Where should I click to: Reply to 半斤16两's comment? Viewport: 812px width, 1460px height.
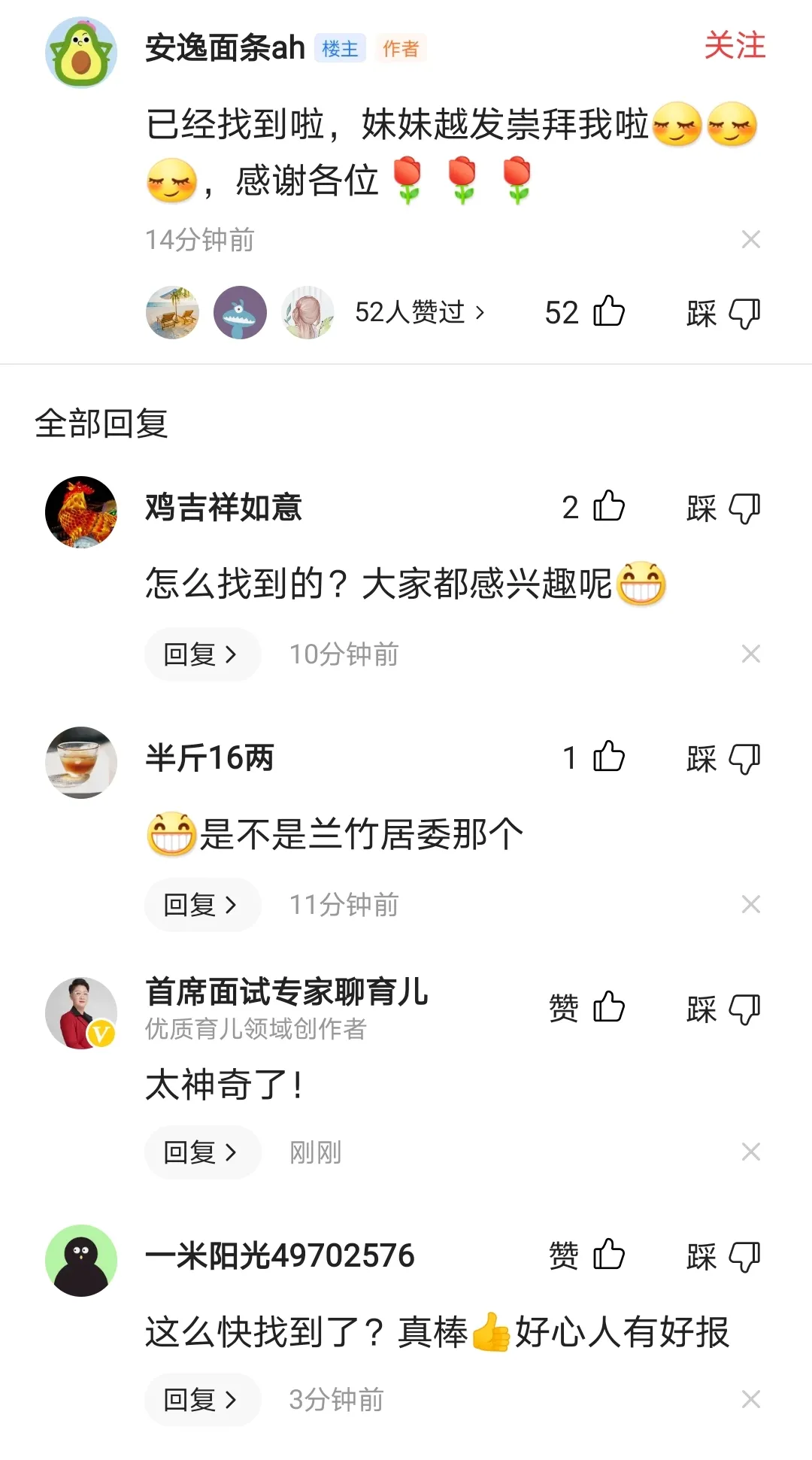[201, 905]
